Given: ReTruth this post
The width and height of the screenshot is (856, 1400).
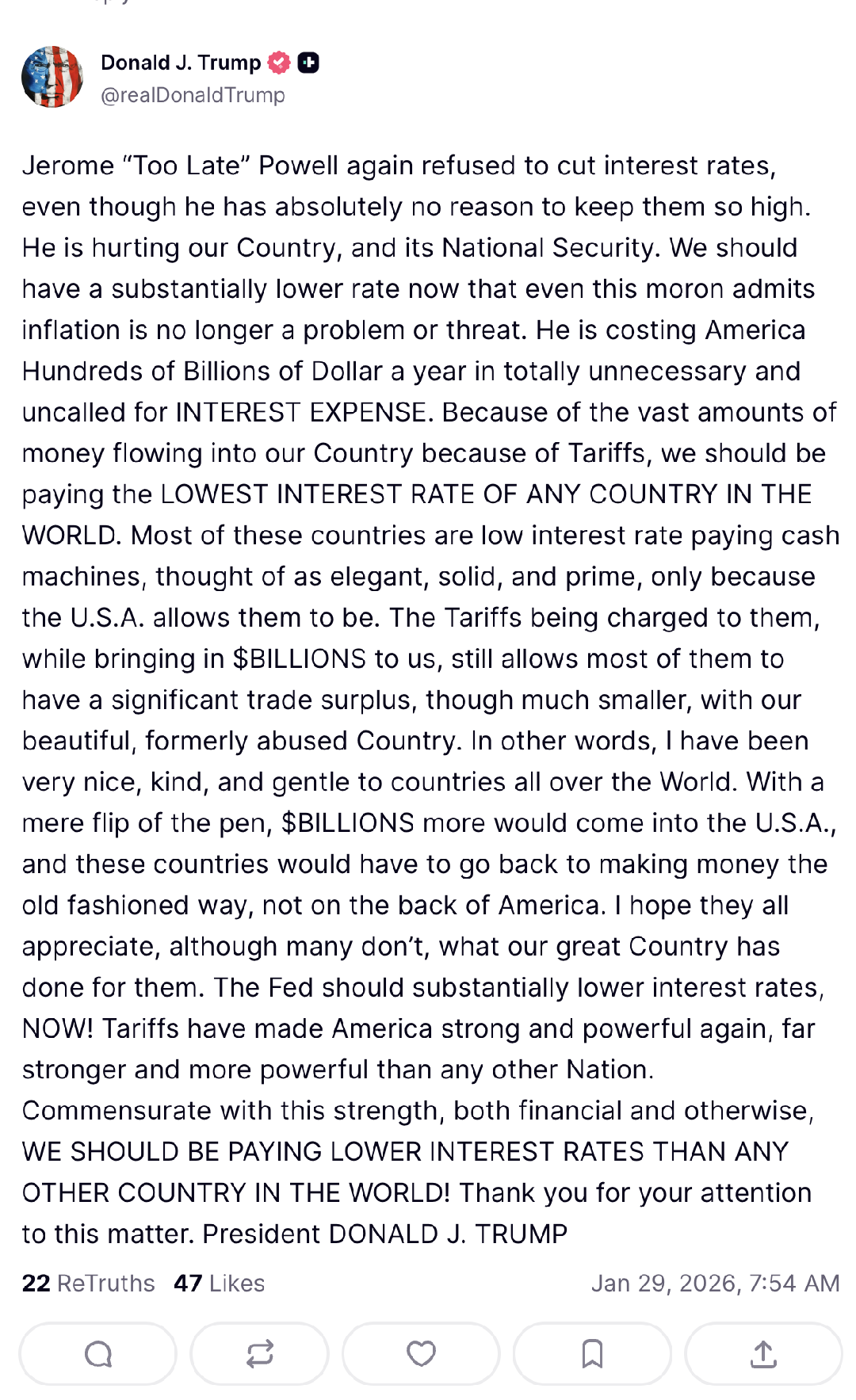Looking at the screenshot, I should pos(259,1354).
